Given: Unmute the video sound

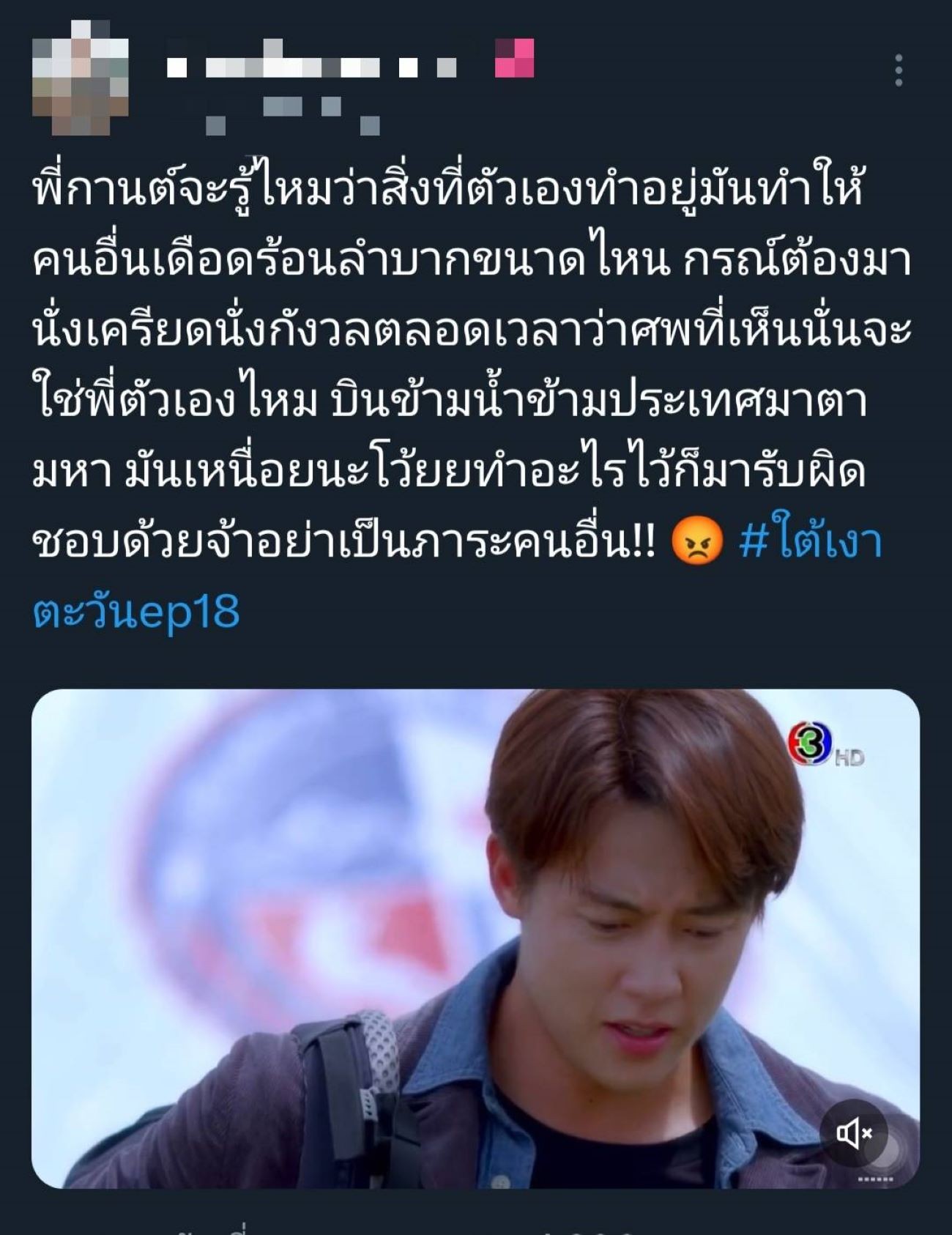Looking at the screenshot, I should coord(854,1133).
